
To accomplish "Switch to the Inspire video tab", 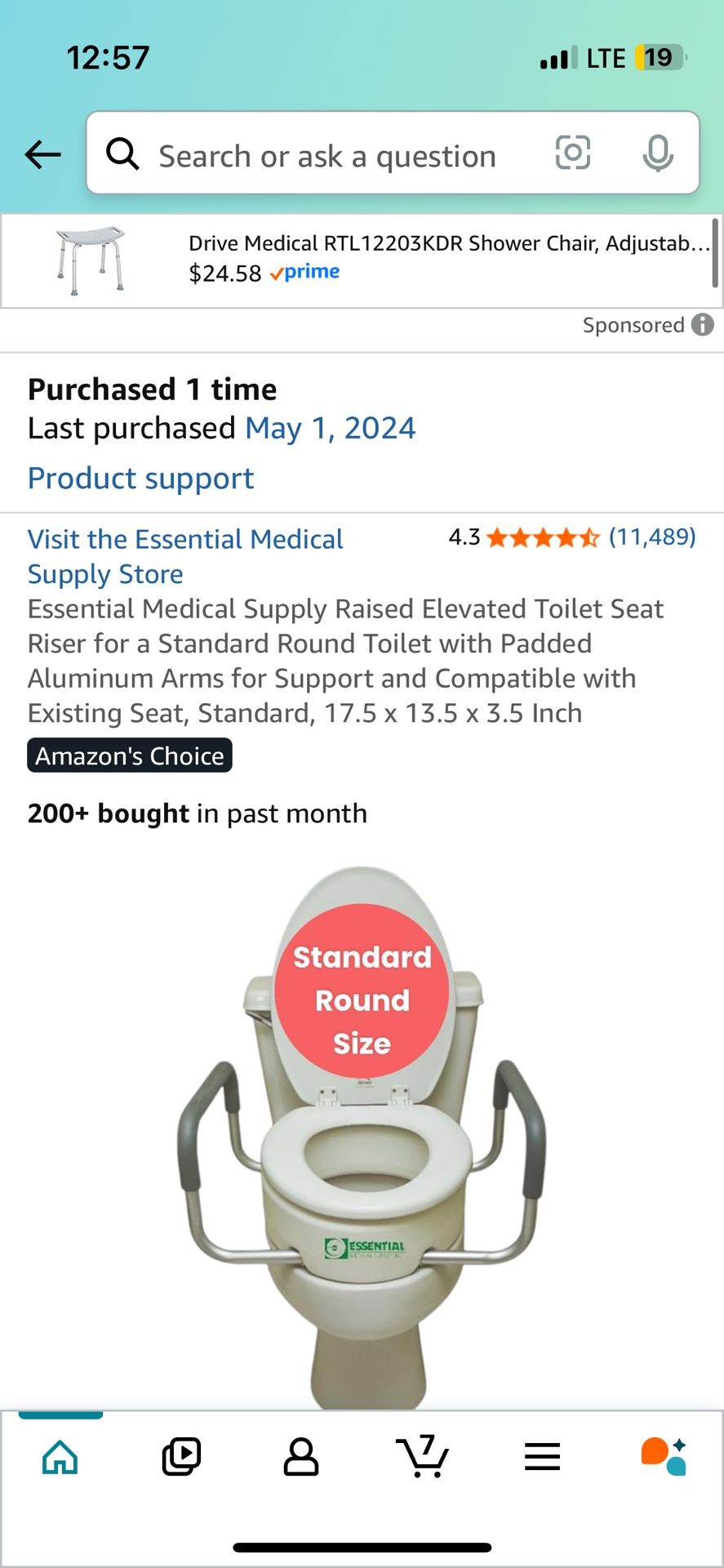I will coord(181,1457).
